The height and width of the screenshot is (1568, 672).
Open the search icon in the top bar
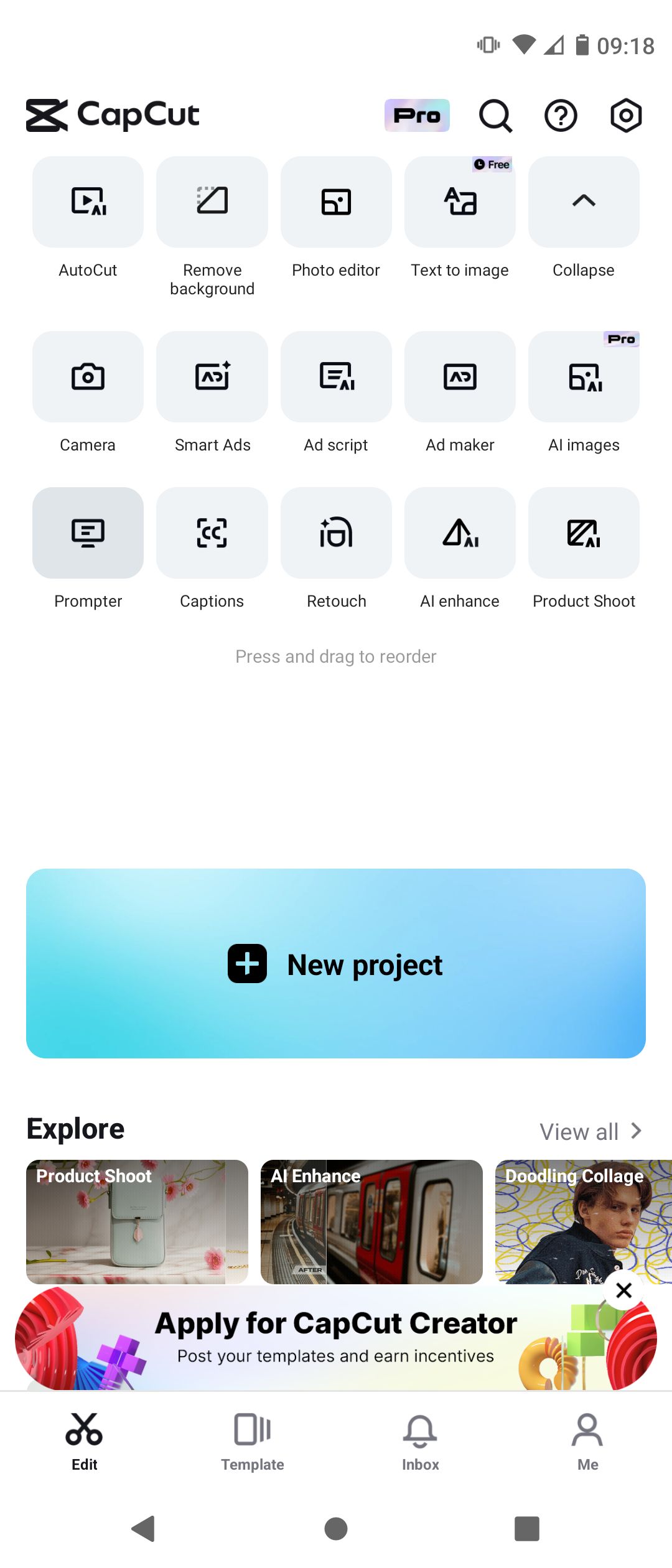pyautogui.click(x=495, y=116)
